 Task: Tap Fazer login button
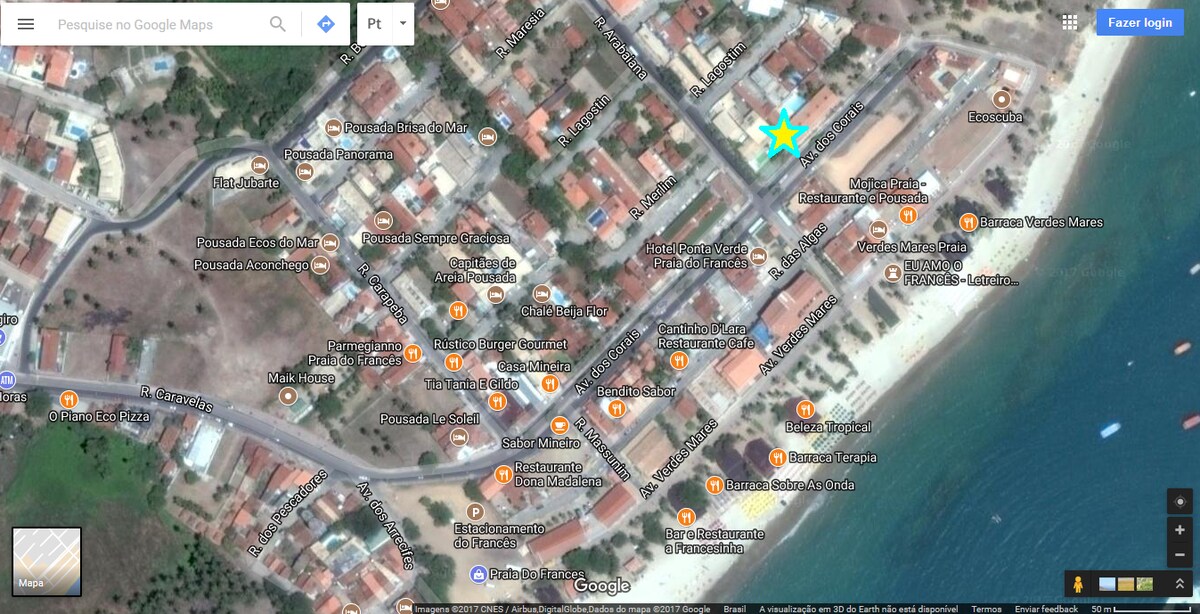pos(1139,22)
